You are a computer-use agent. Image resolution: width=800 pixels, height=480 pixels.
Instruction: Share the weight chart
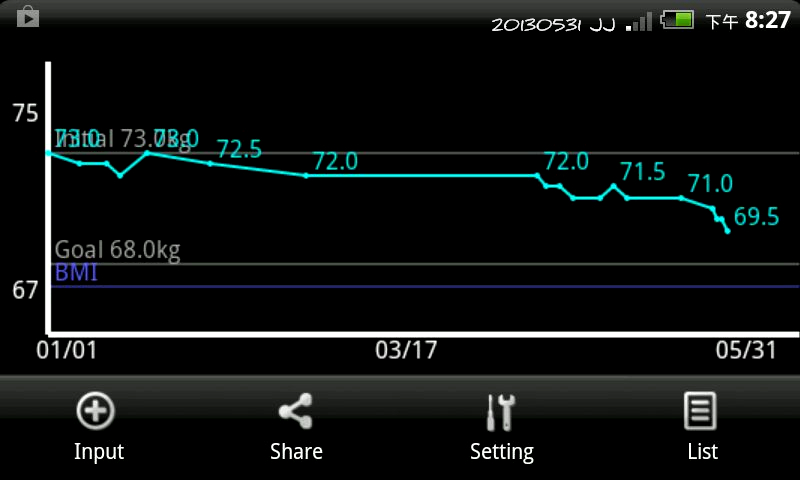[296, 426]
